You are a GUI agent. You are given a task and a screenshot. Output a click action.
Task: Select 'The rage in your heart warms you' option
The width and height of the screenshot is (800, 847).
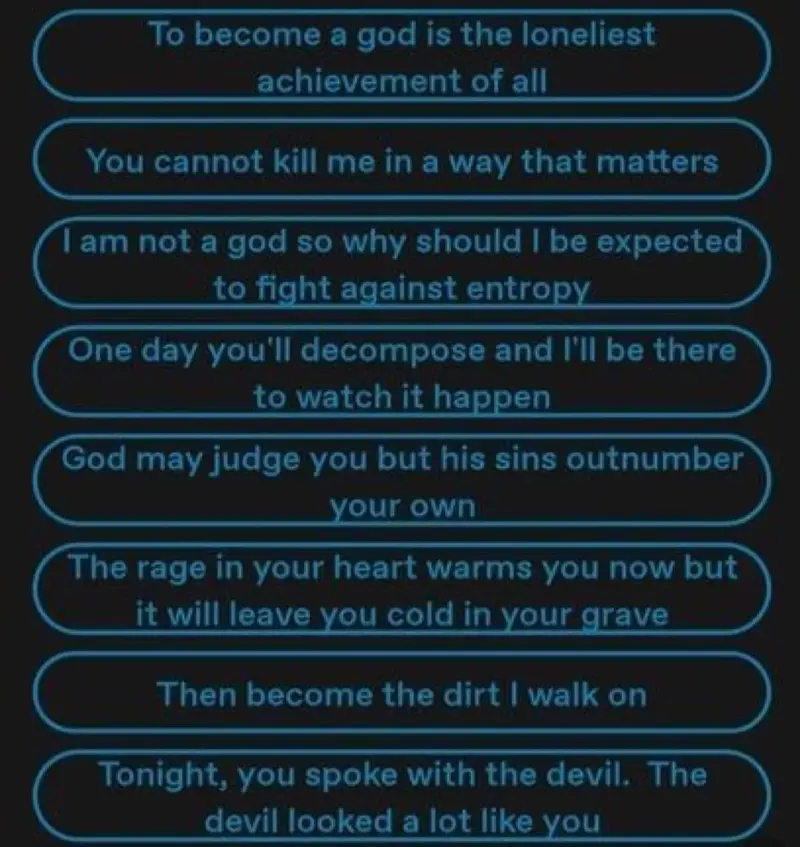point(401,590)
